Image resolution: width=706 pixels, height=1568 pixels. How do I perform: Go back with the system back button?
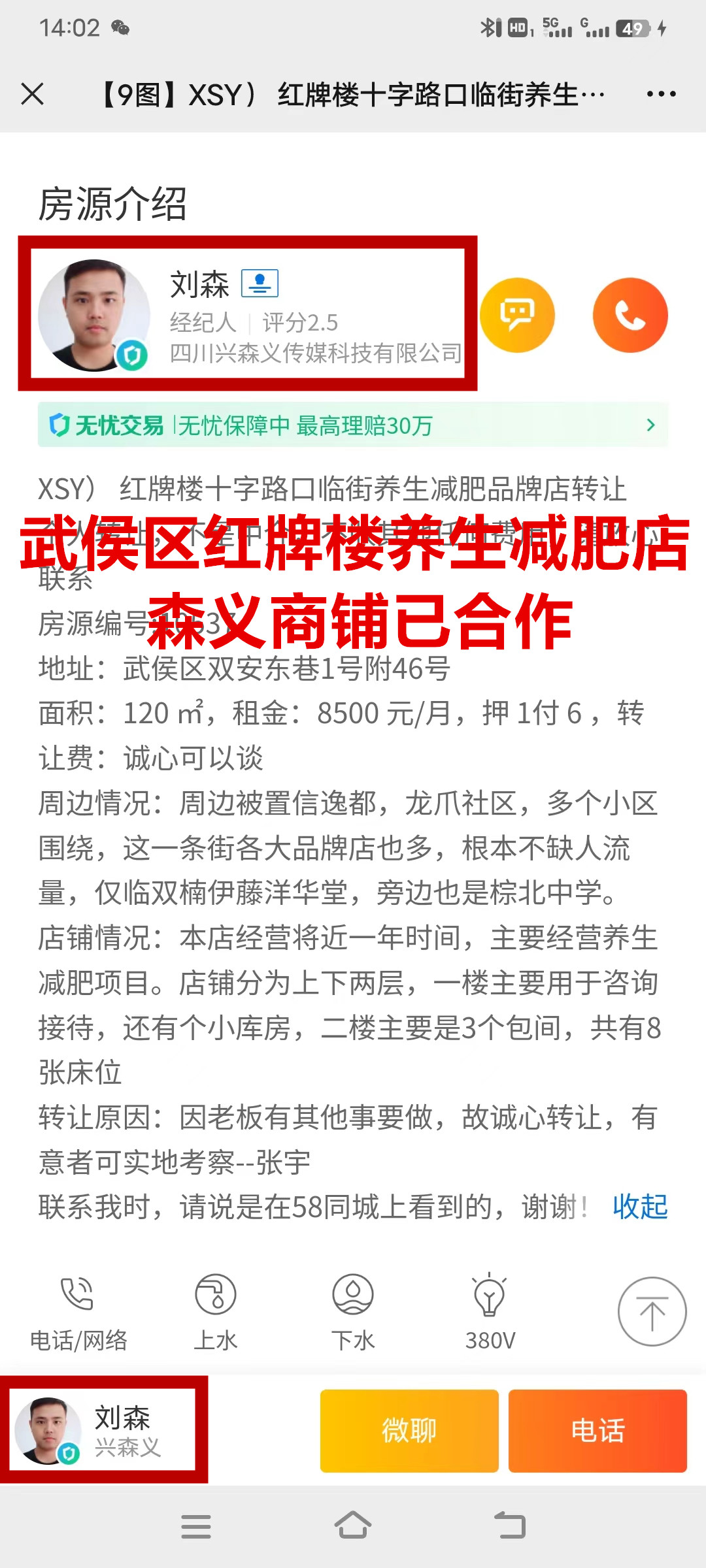point(510,1526)
